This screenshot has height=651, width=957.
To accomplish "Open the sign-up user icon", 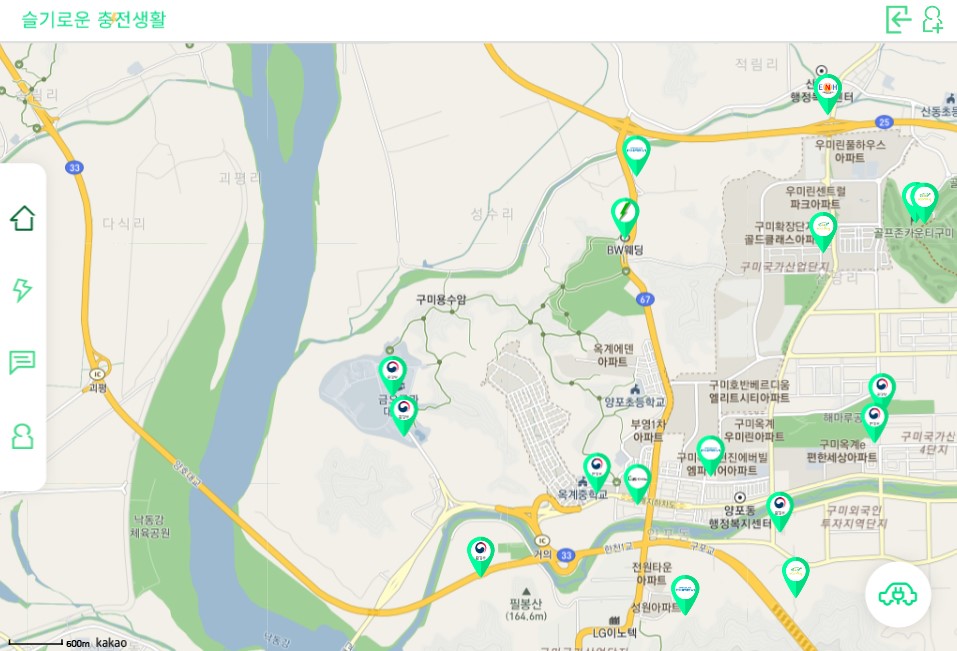I will tap(933, 19).
